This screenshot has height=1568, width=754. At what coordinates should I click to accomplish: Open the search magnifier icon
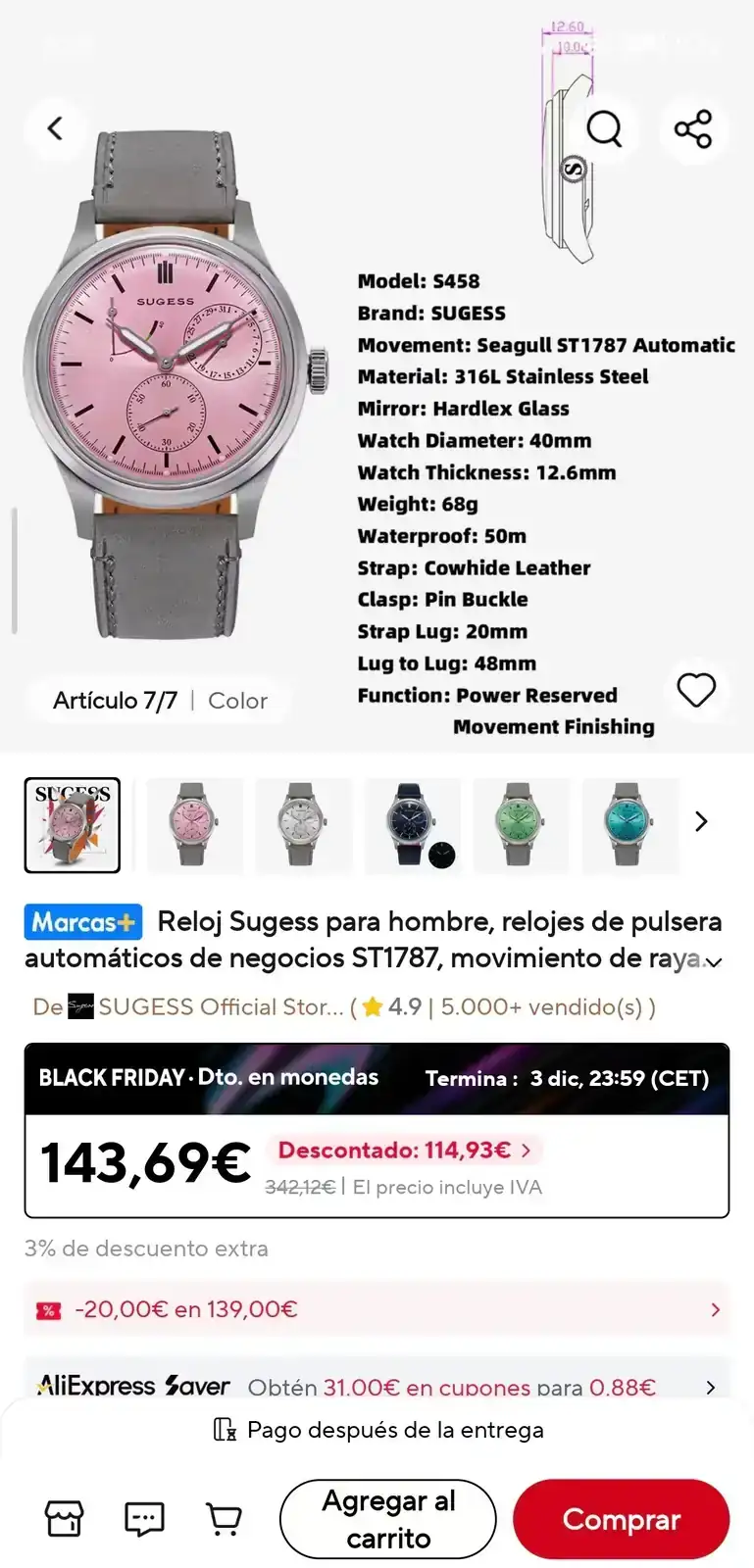tap(604, 128)
